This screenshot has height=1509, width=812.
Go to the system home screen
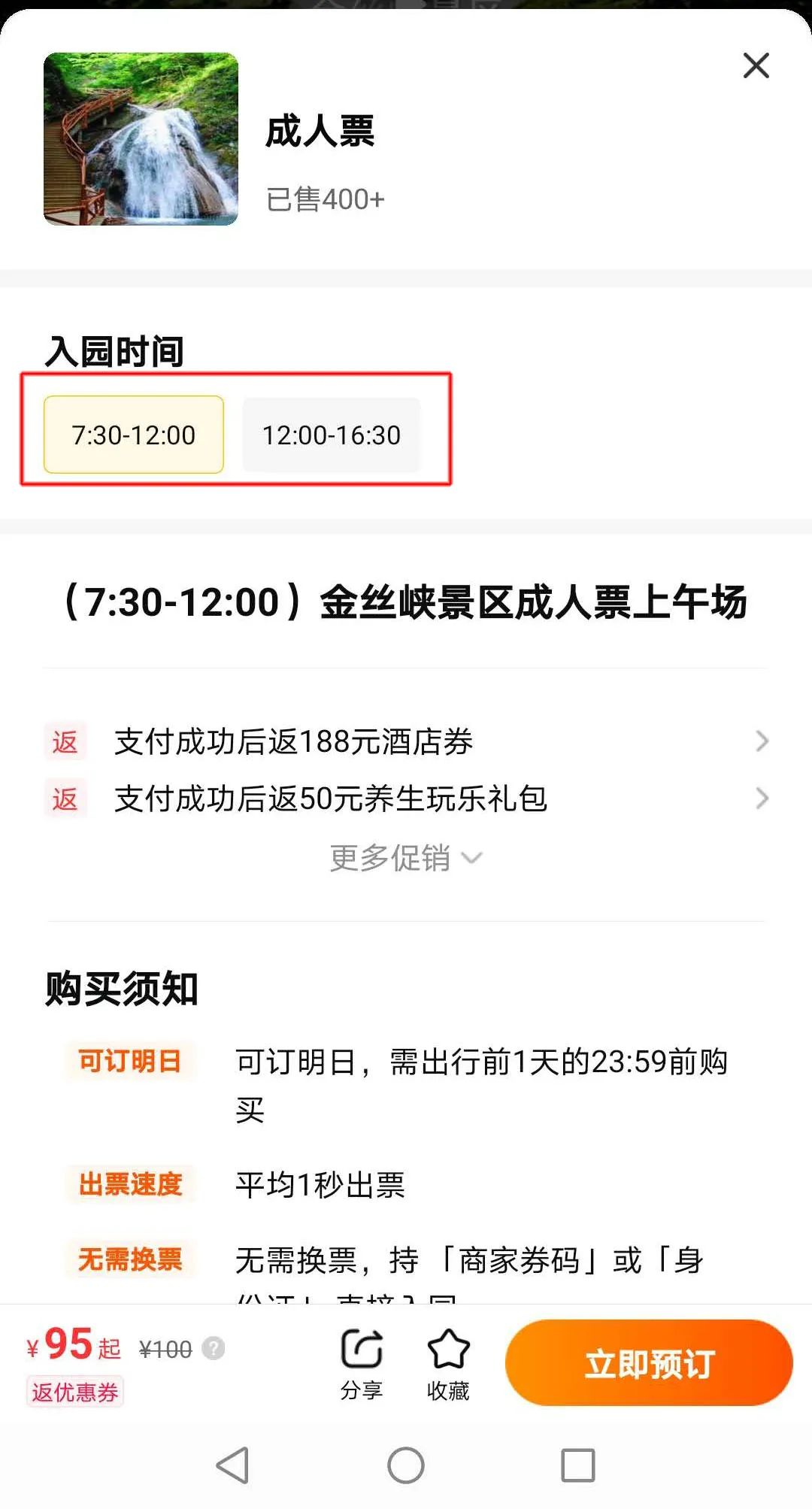406,1465
